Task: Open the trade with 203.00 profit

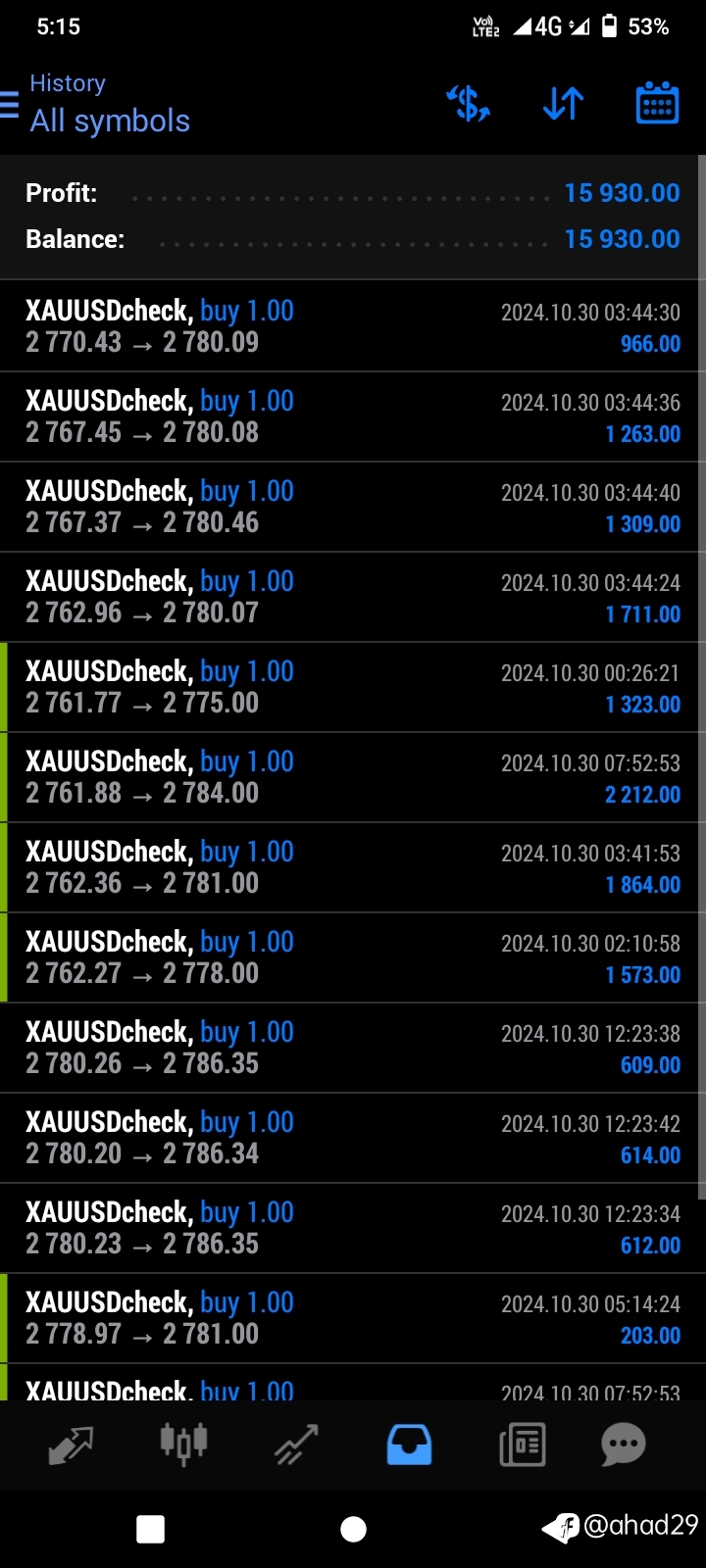Action: [353, 1318]
